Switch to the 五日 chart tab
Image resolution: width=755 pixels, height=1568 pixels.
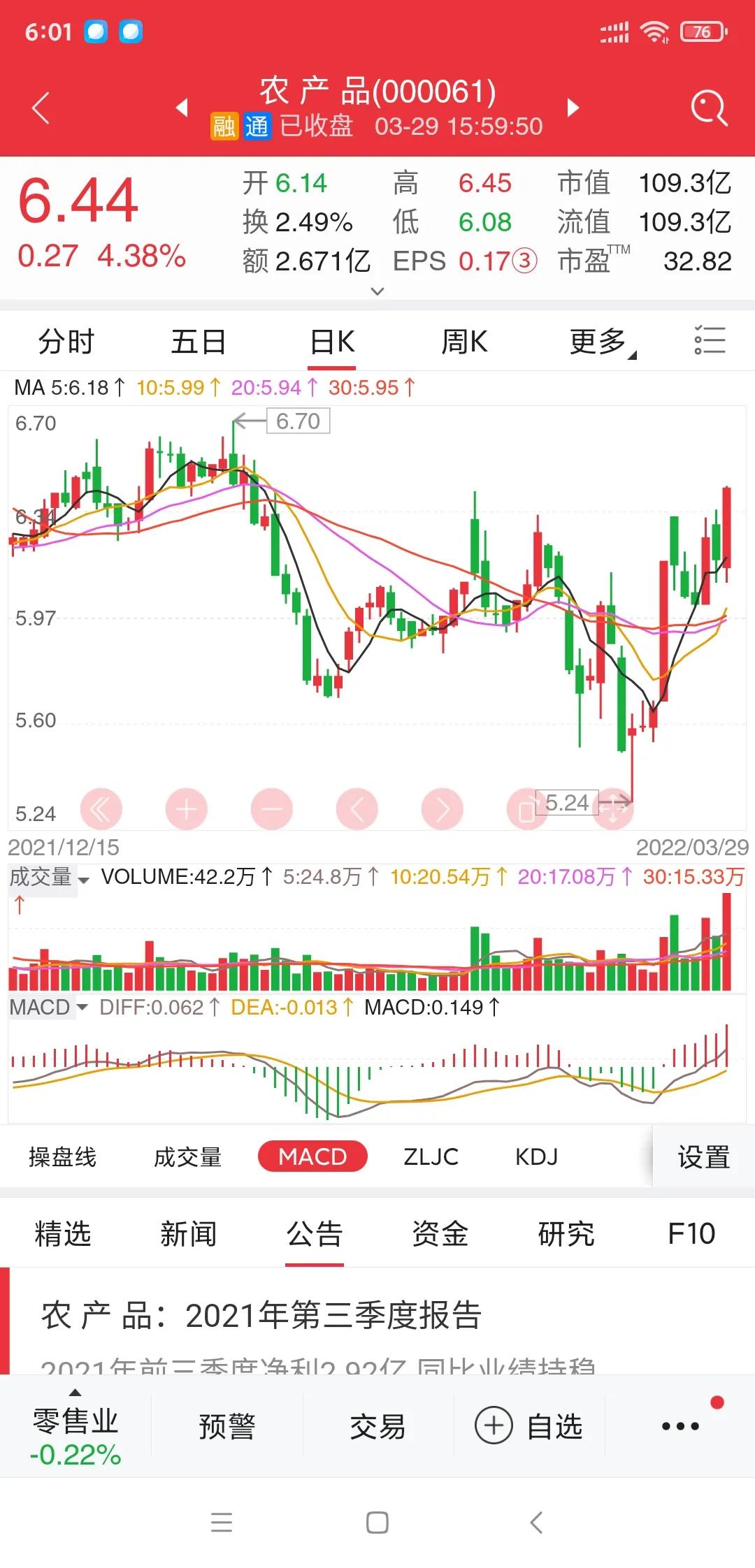pos(199,342)
